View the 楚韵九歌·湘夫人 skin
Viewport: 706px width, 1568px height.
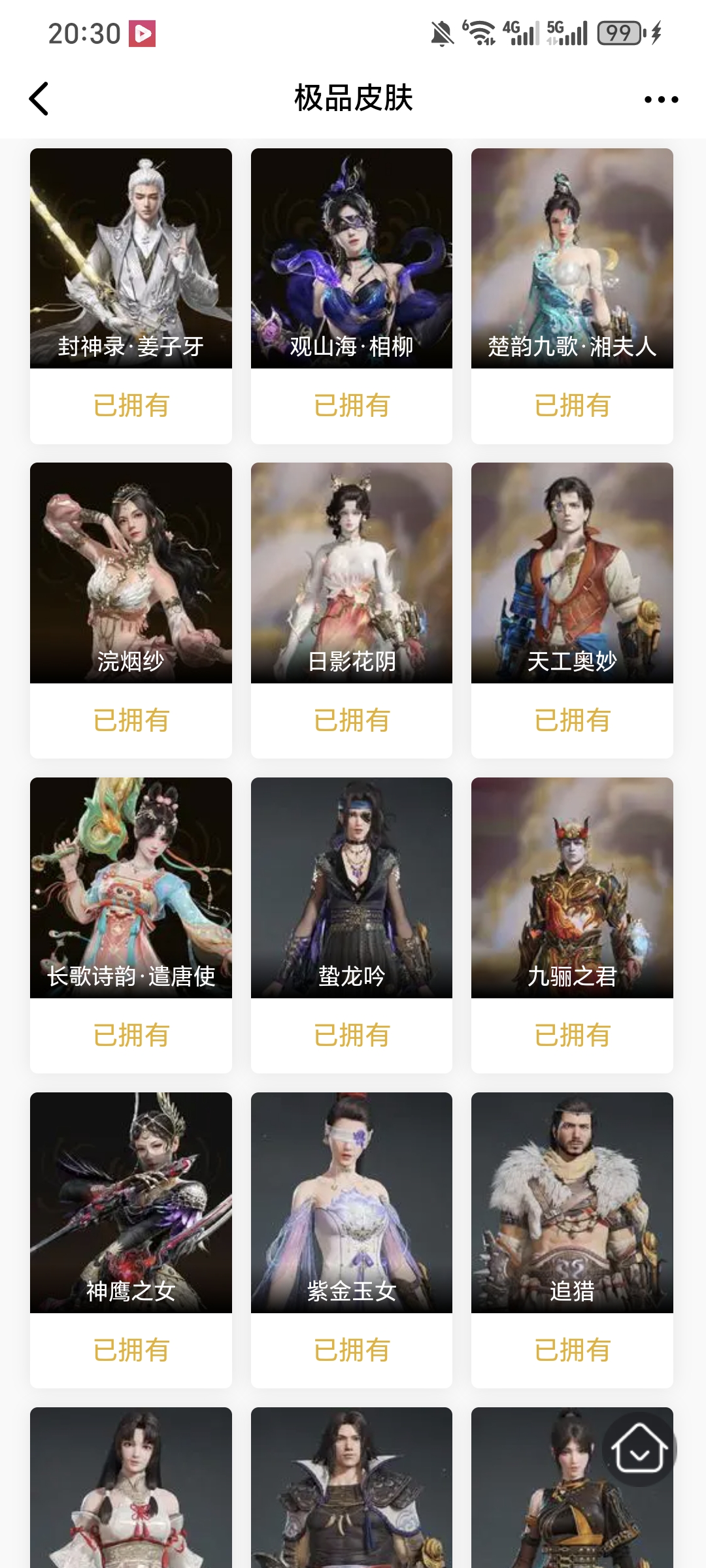tap(572, 259)
